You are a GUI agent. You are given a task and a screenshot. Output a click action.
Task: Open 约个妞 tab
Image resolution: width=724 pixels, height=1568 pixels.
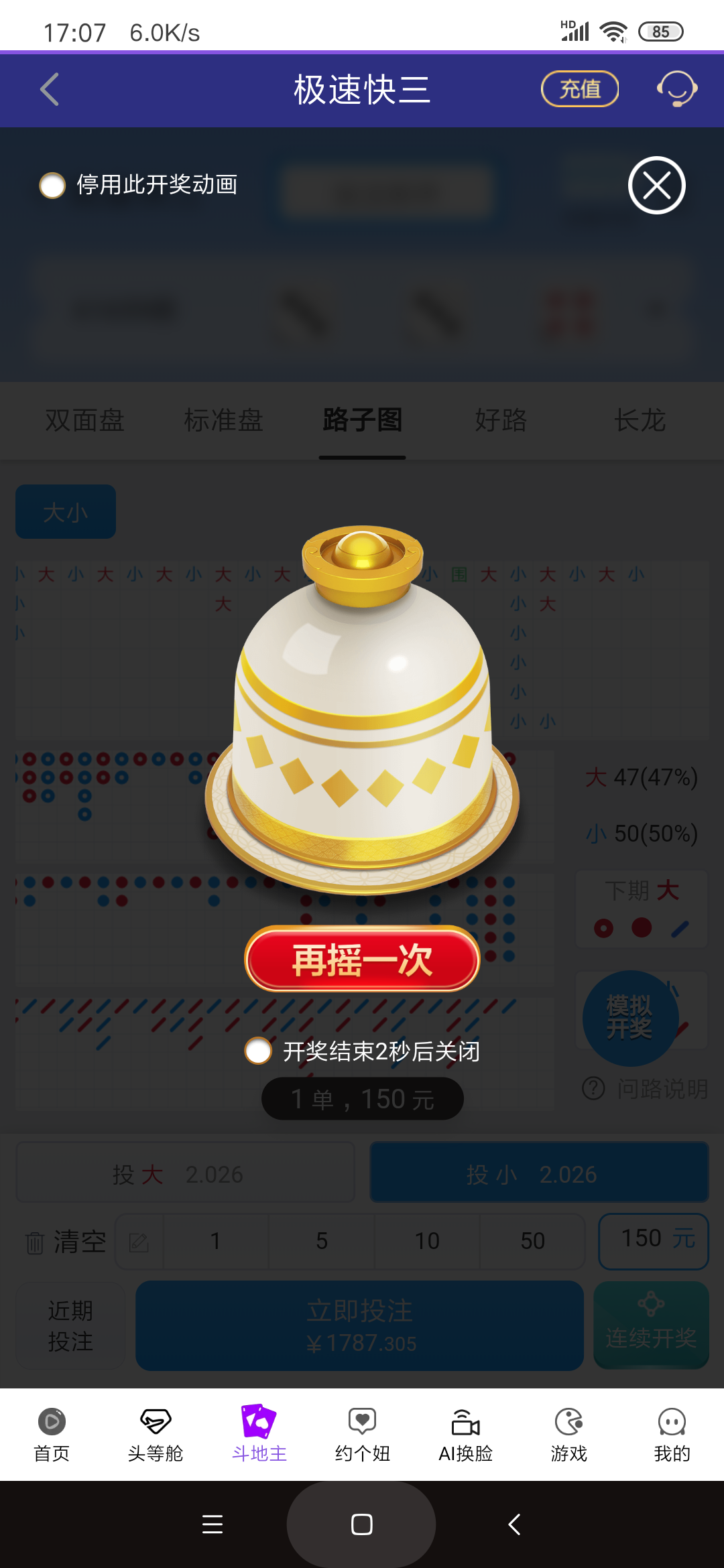(362, 1434)
